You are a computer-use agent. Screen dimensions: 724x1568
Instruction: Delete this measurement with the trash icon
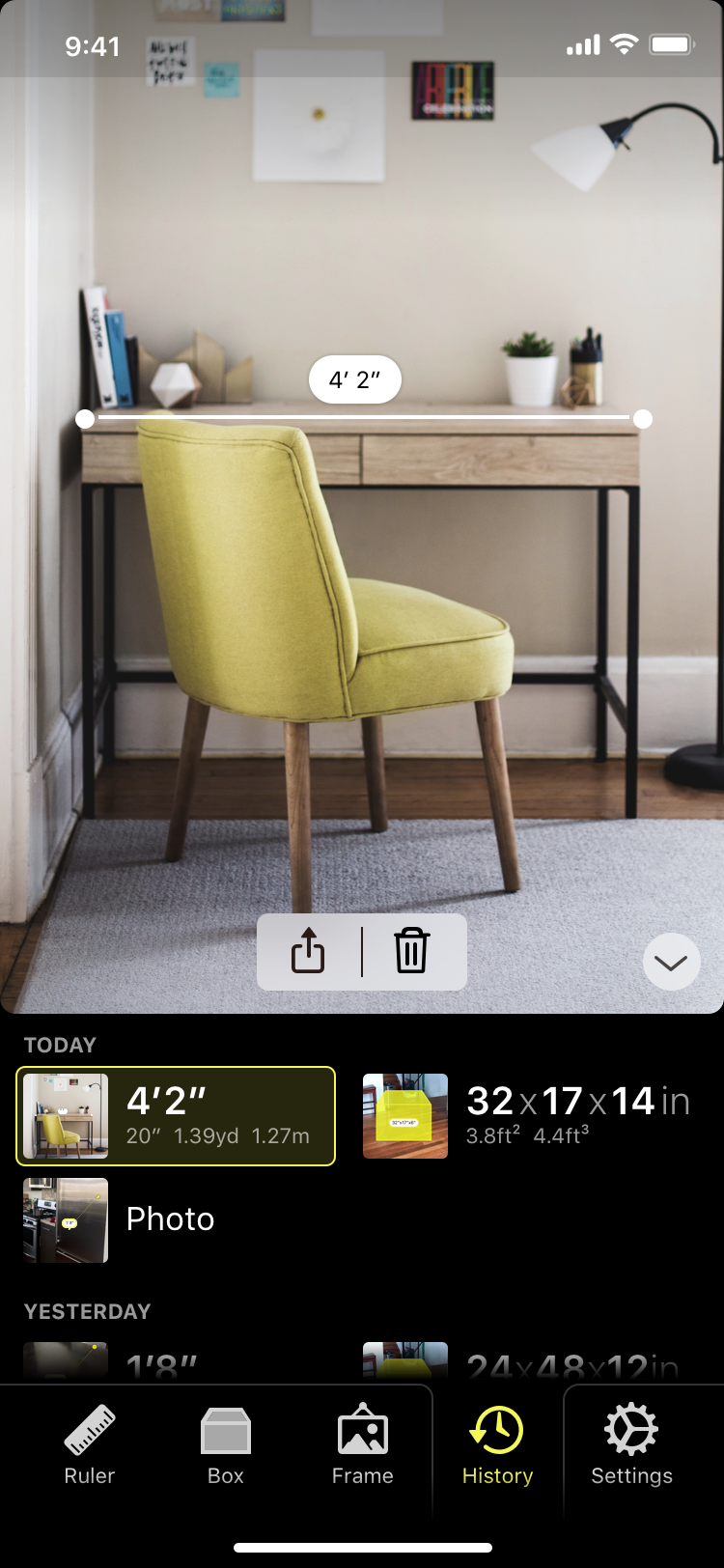pyautogui.click(x=411, y=951)
